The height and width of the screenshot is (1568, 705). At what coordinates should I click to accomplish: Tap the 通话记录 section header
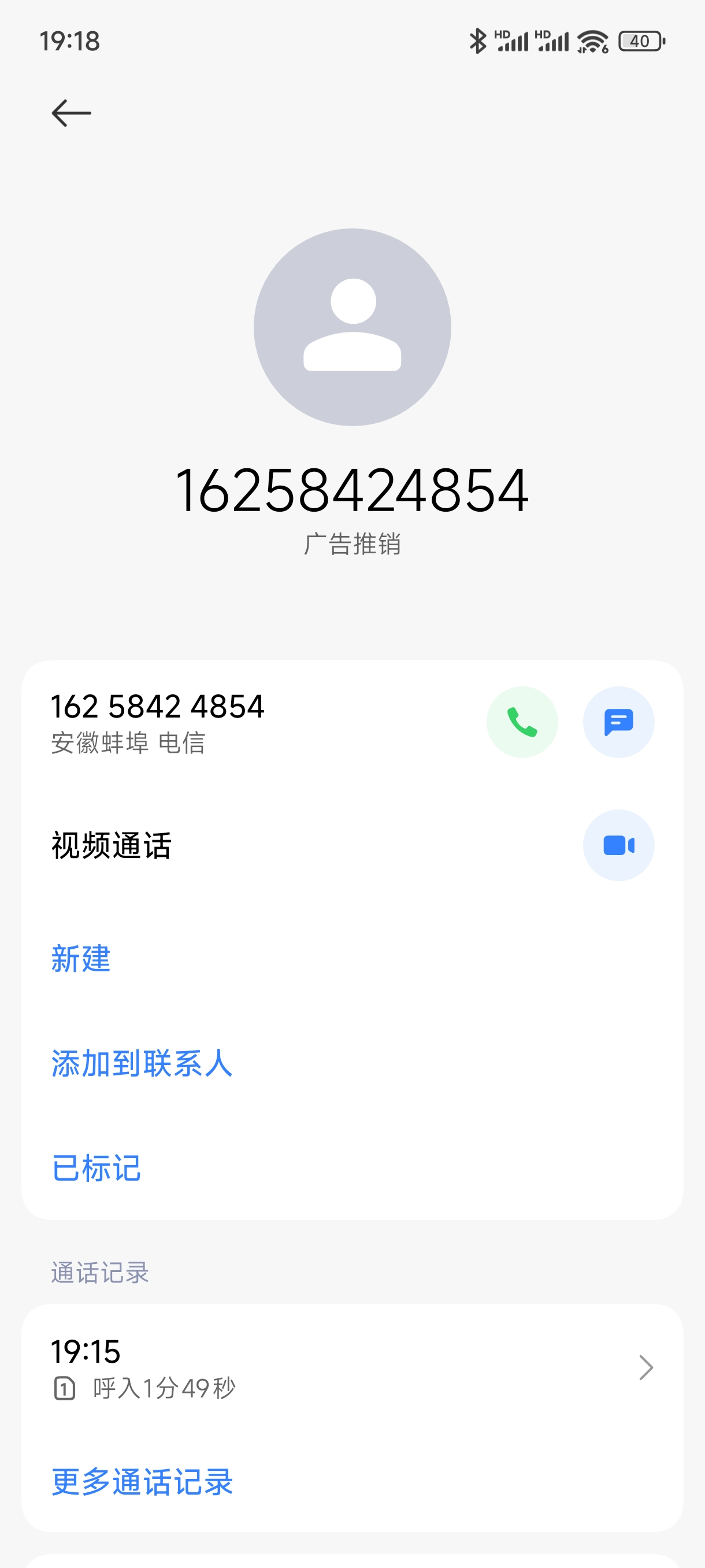[99, 1272]
